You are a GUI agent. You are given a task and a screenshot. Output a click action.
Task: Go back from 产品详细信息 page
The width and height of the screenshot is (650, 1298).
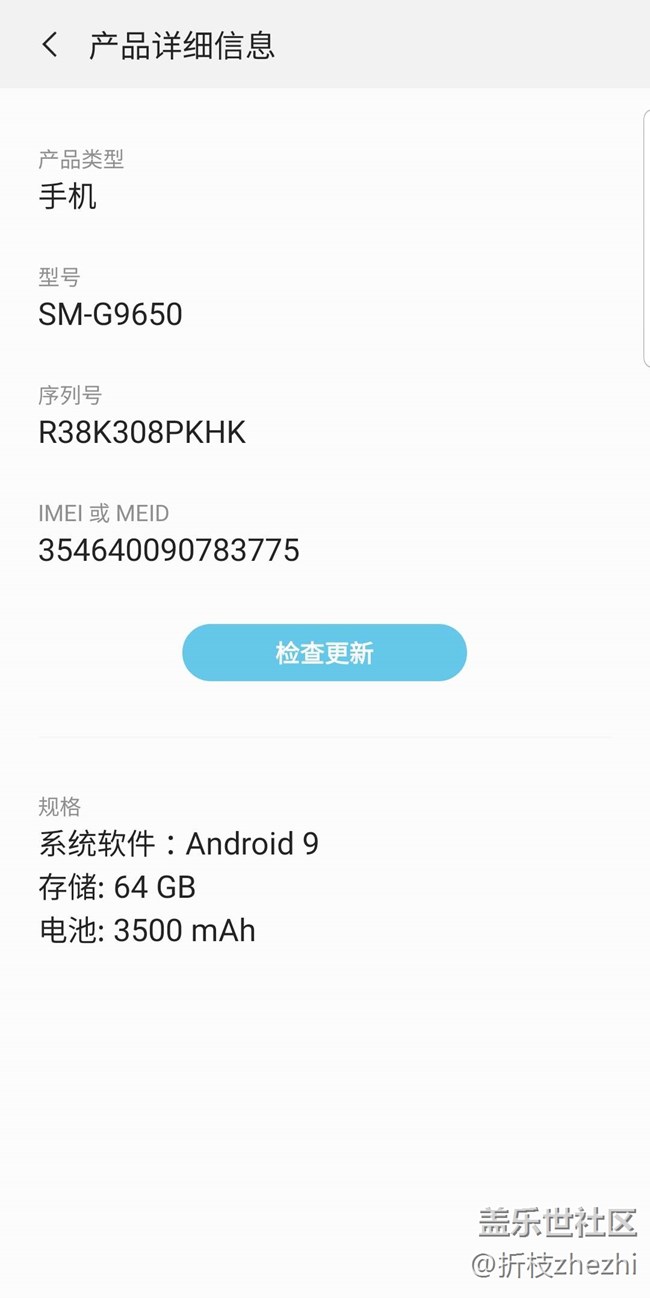click(x=50, y=45)
